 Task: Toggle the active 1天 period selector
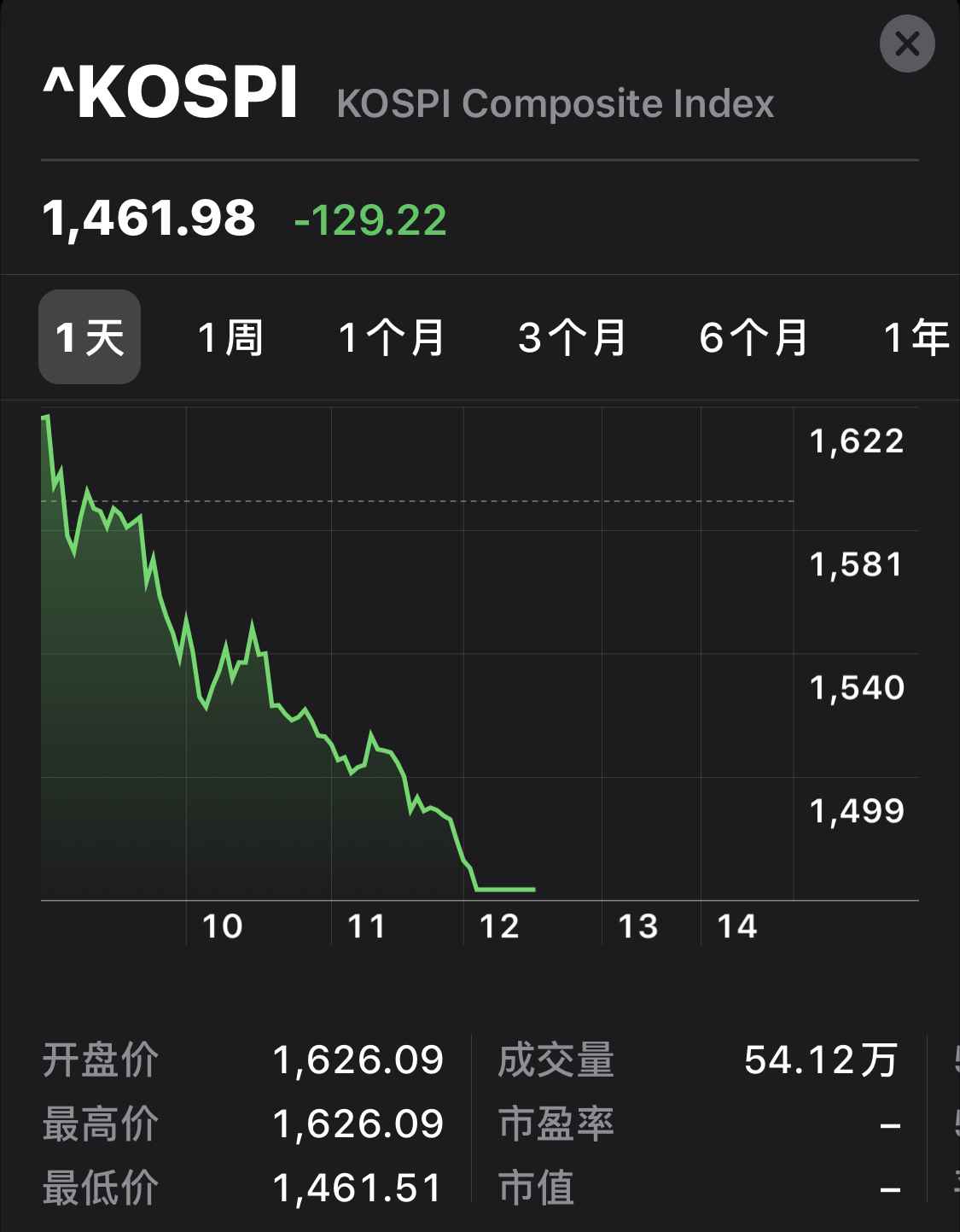pos(89,337)
